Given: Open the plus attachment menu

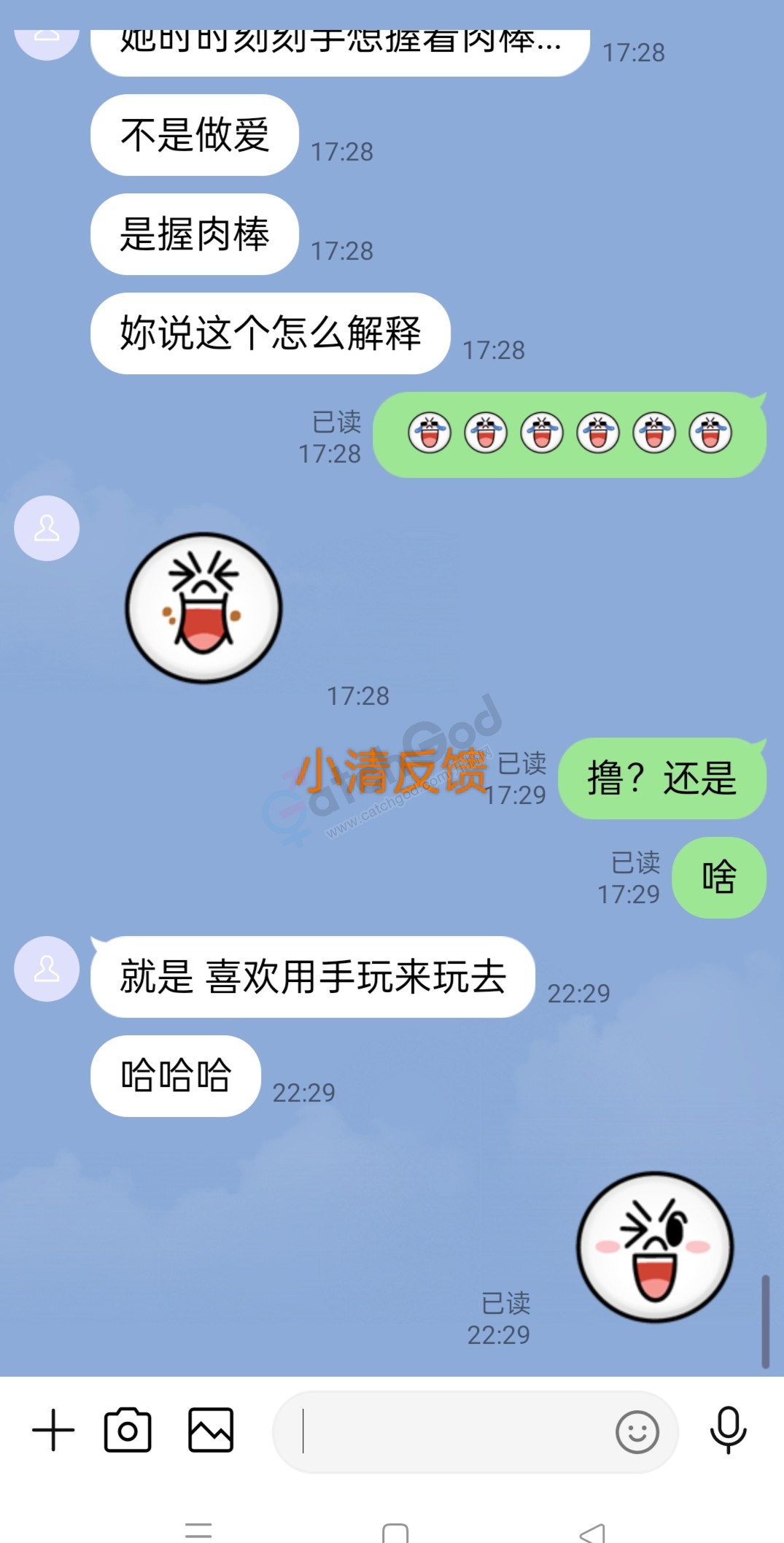Looking at the screenshot, I should pyautogui.click(x=53, y=1431).
